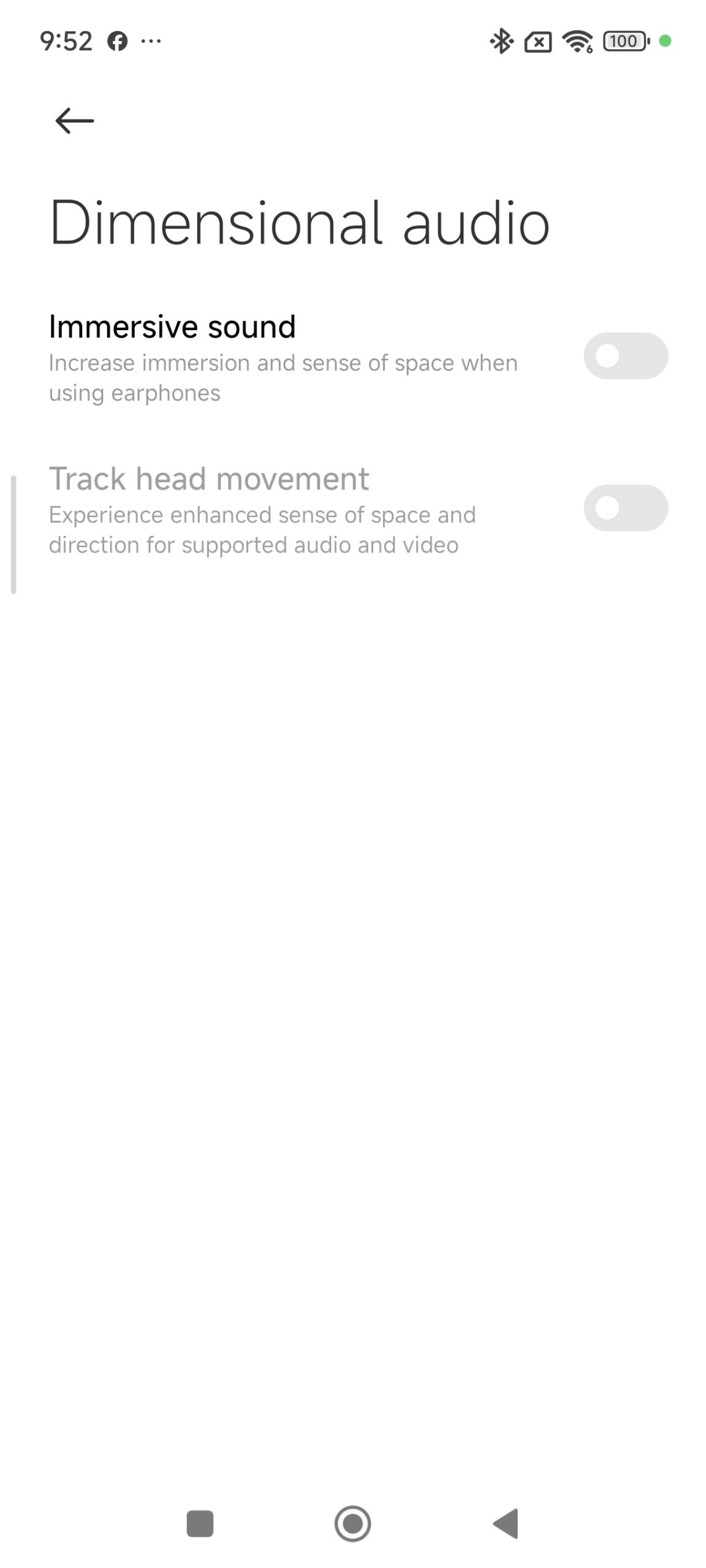Image resolution: width=706 pixels, height=1568 pixels.
Task: Enable the Immersive sound switch
Action: tap(625, 356)
